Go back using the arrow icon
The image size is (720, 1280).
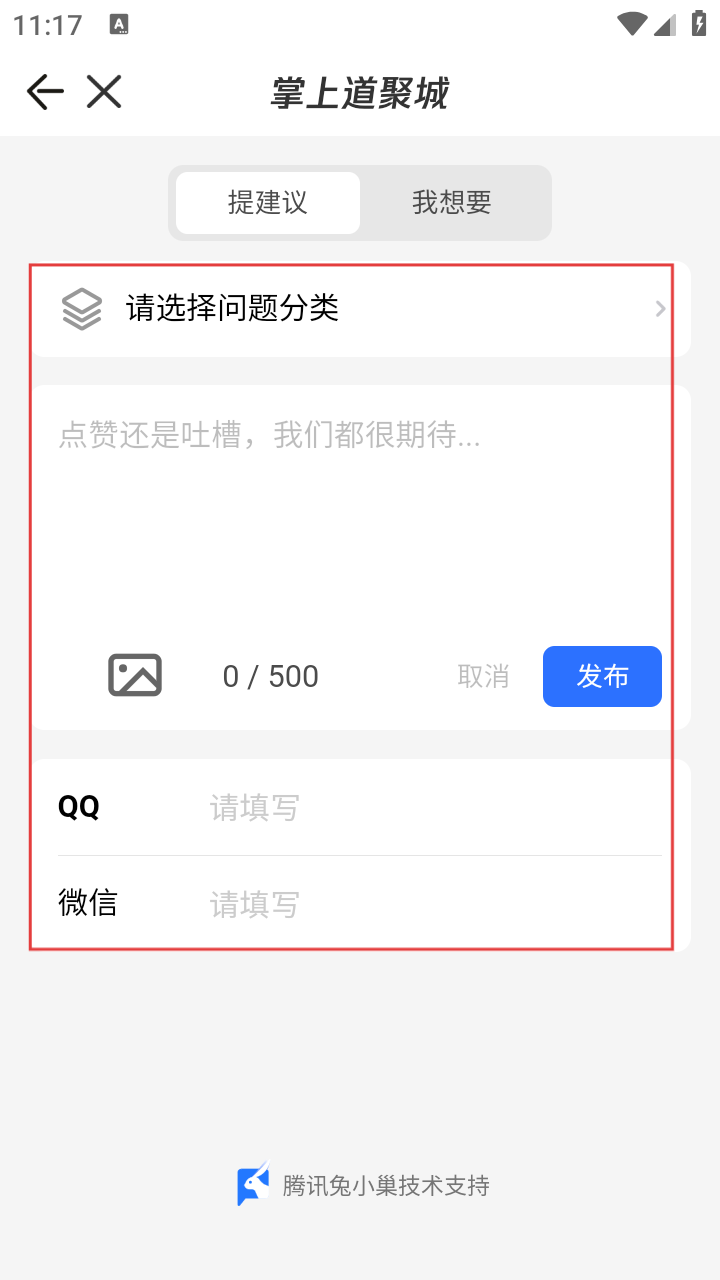[45, 92]
